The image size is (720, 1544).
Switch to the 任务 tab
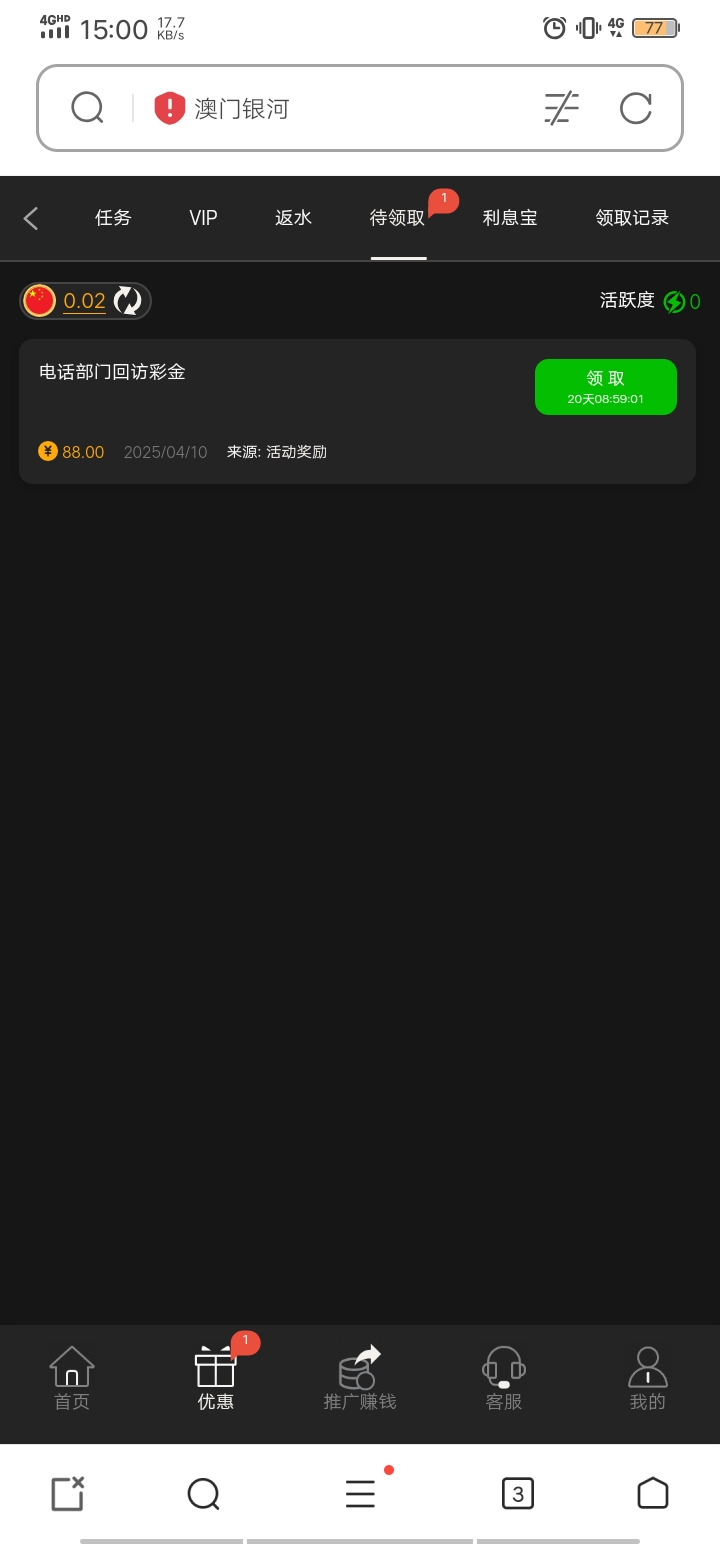coord(113,218)
